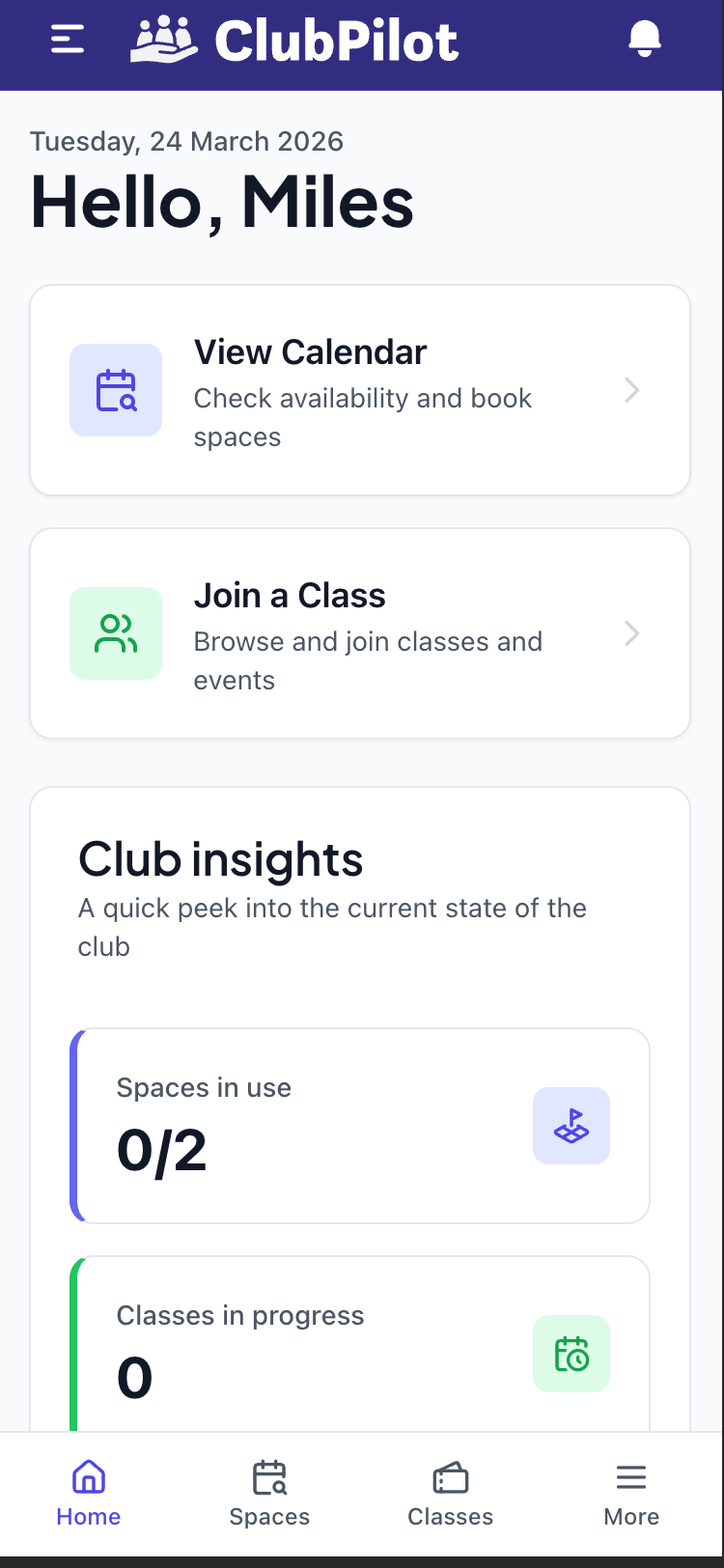The image size is (724, 1568).
Task: Click the notification bell
Action: [x=644, y=39]
